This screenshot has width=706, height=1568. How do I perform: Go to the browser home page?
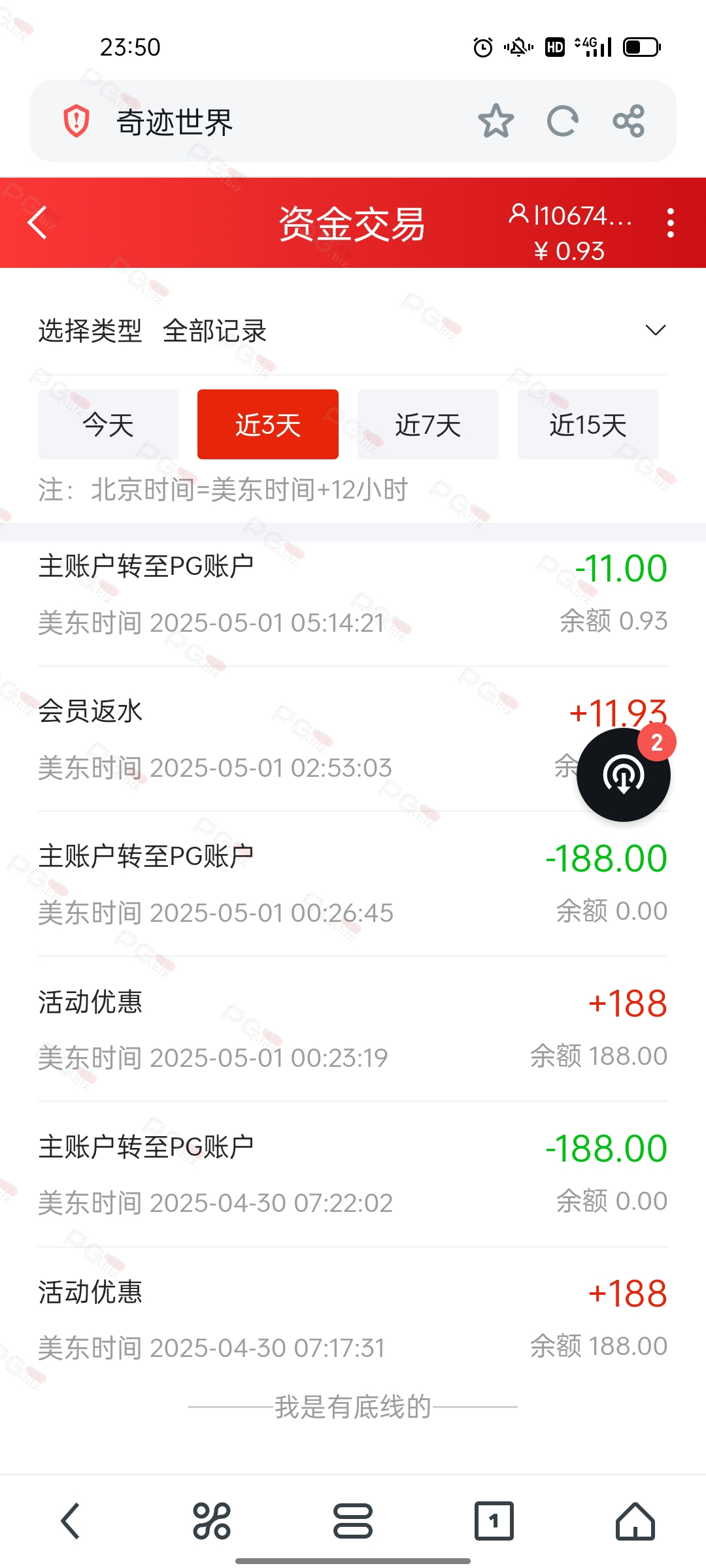[635, 1521]
